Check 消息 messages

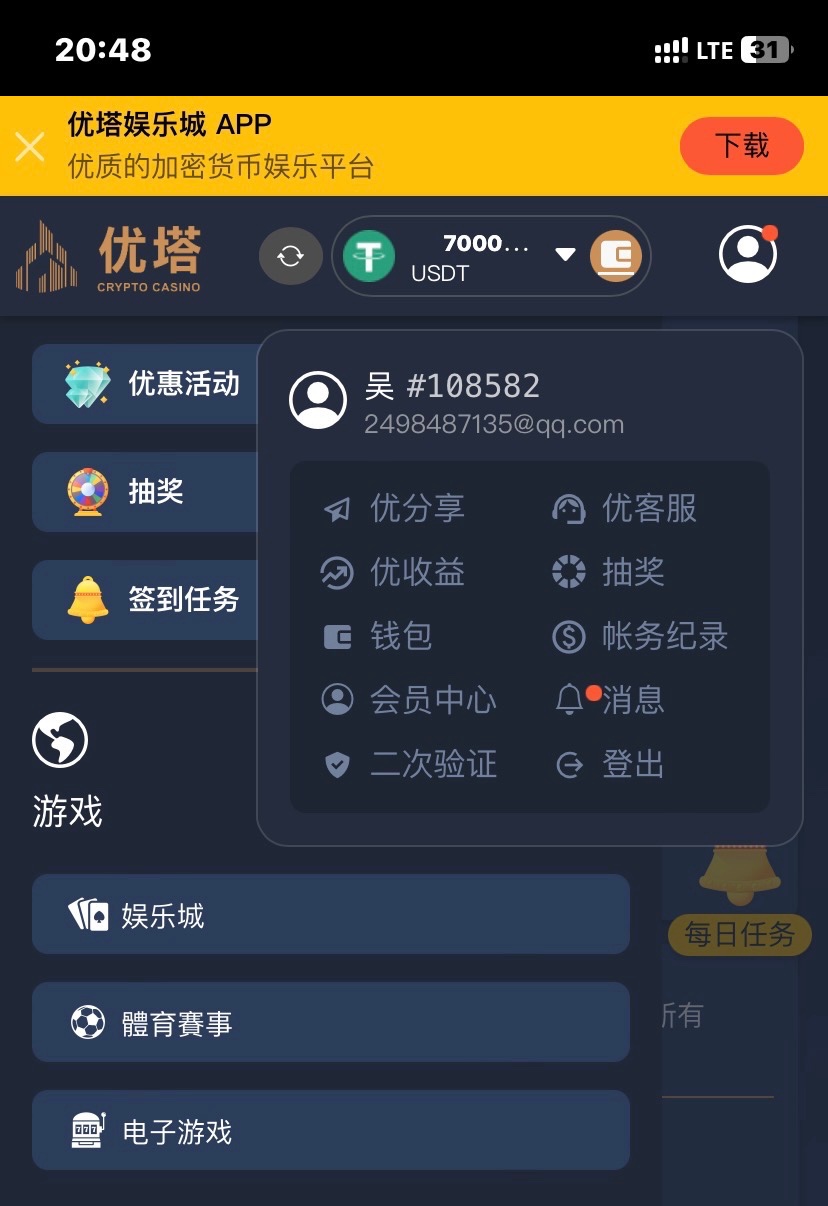click(612, 700)
